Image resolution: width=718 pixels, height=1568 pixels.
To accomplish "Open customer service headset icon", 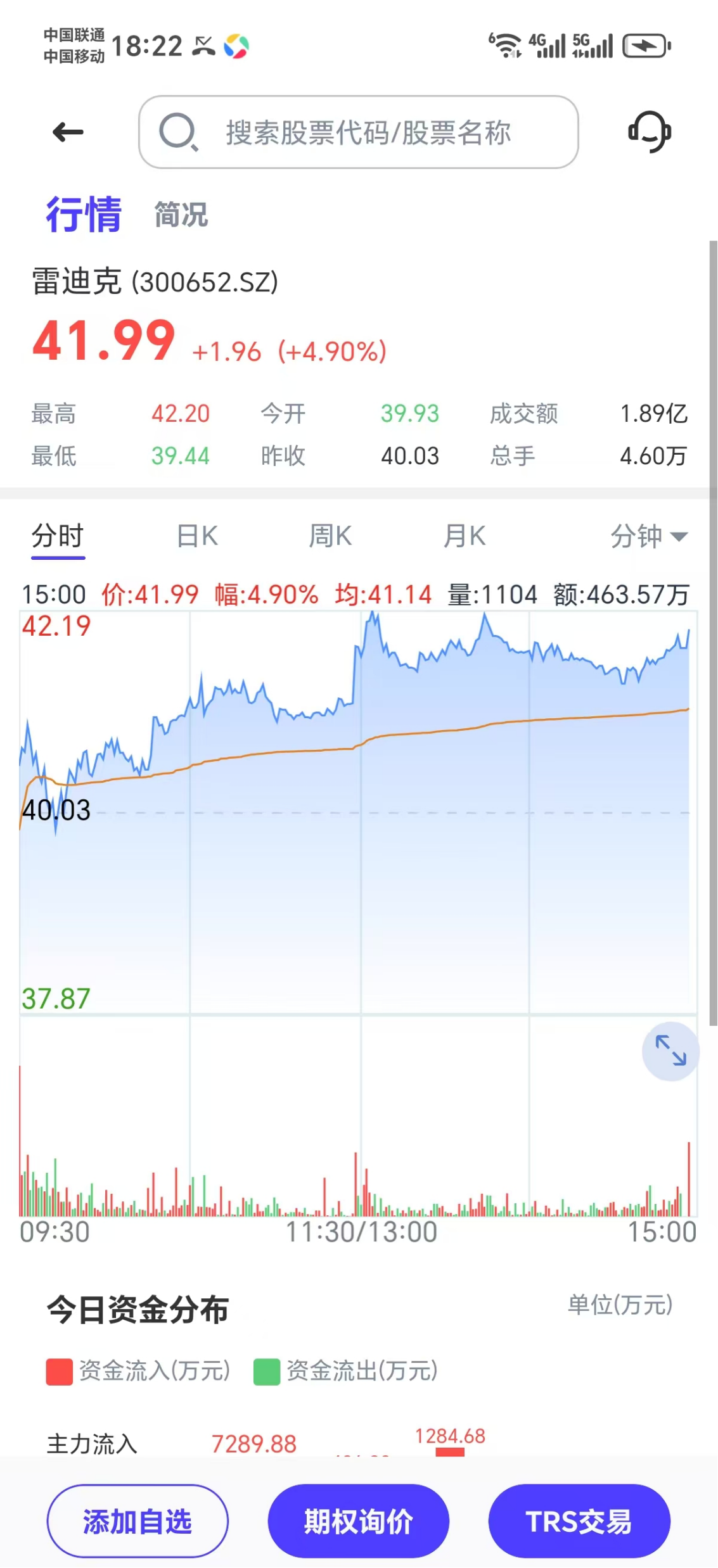I will (650, 132).
